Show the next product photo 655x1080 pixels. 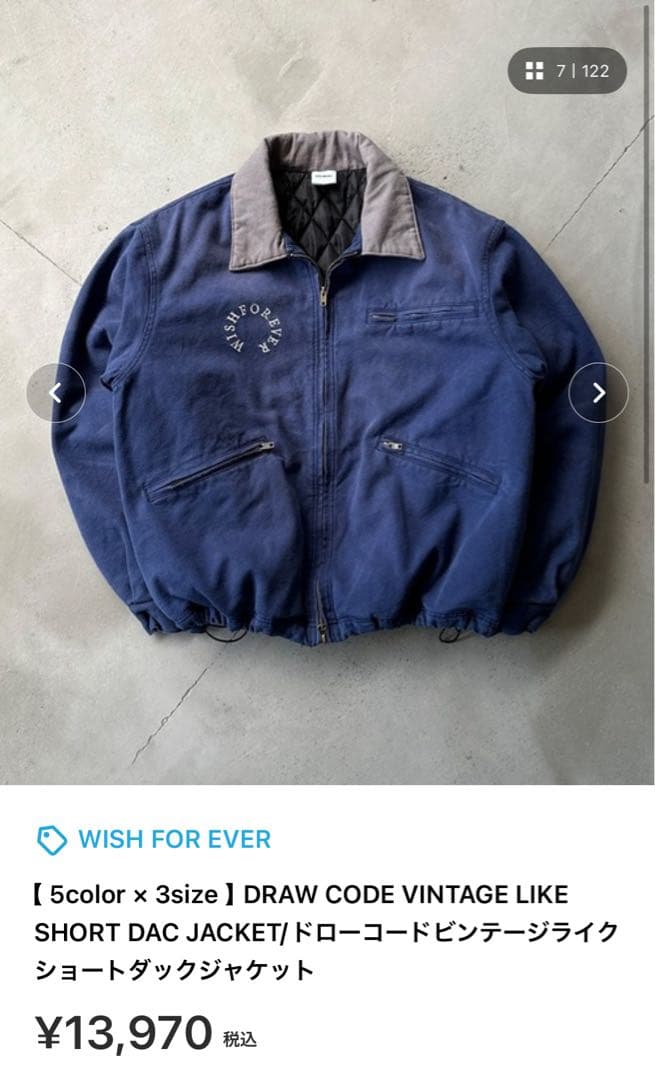pyautogui.click(x=598, y=392)
